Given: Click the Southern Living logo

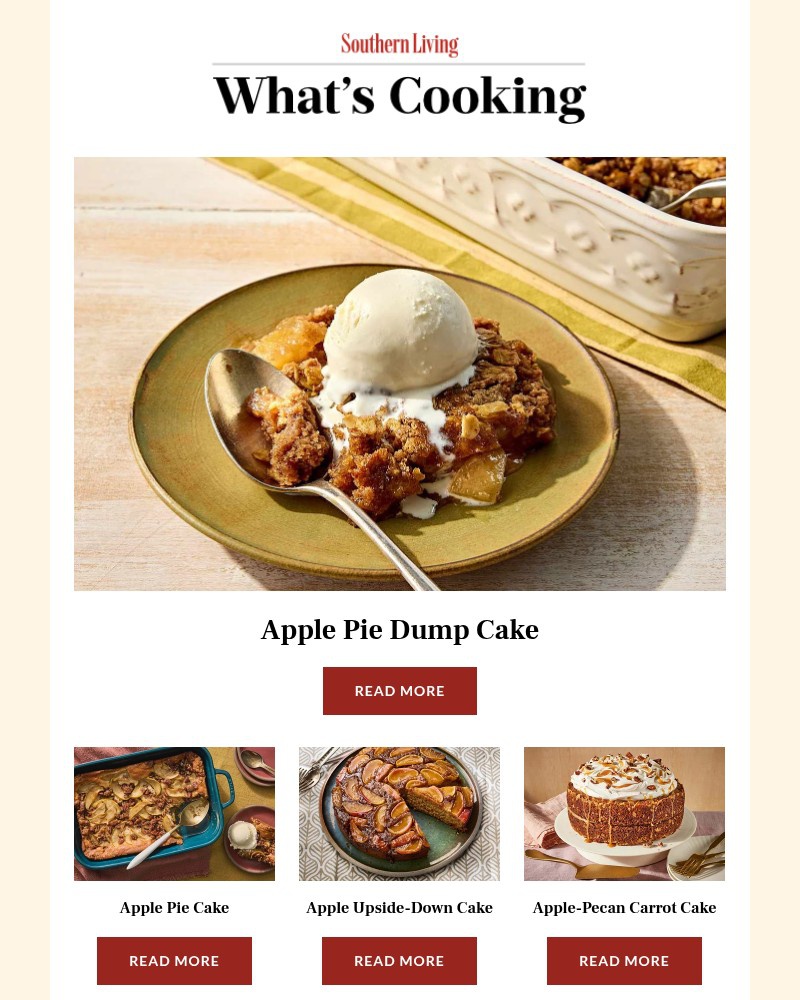Looking at the screenshot, I should coord(400,44).
